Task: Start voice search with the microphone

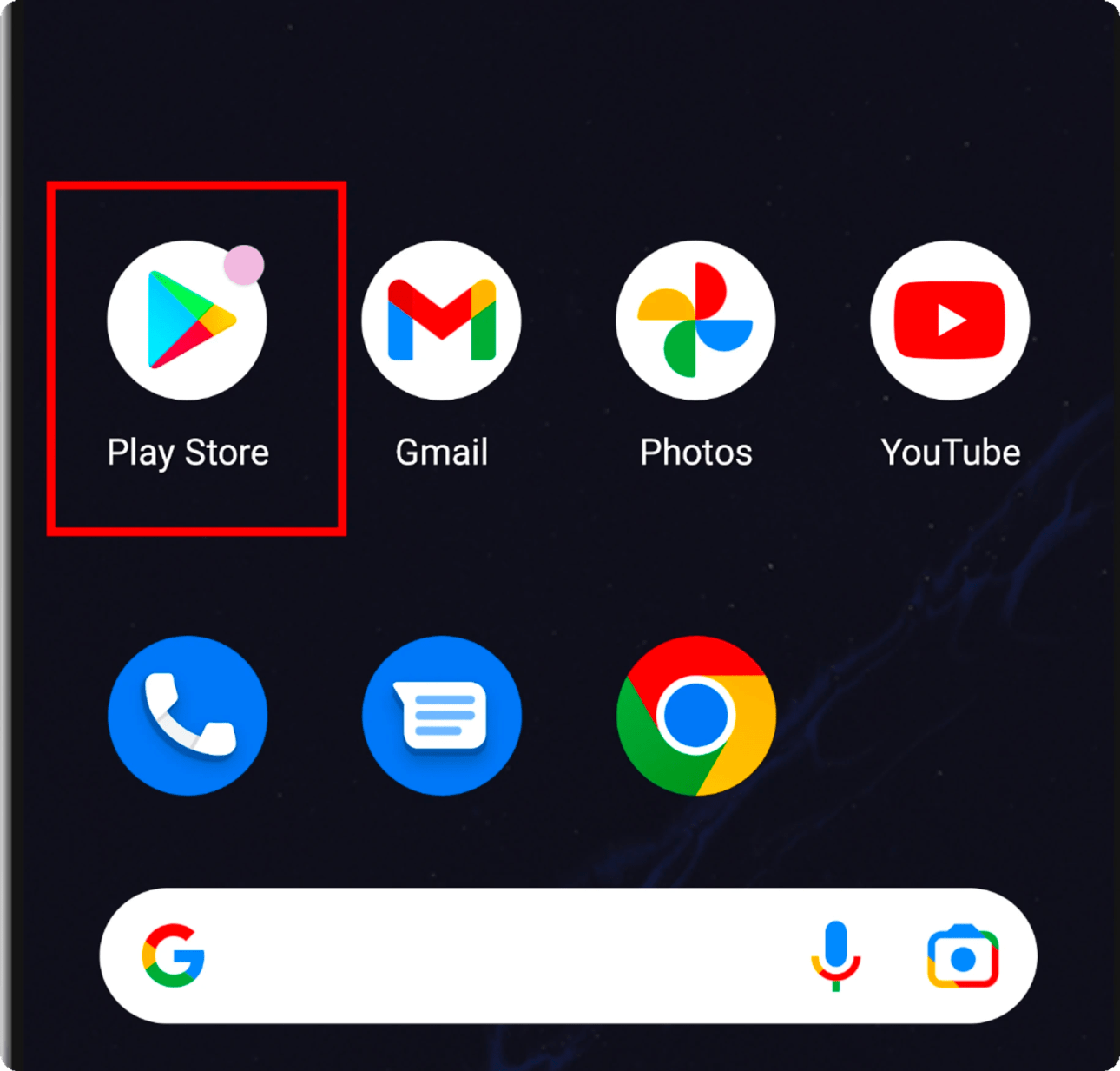Action: (835, 955)
